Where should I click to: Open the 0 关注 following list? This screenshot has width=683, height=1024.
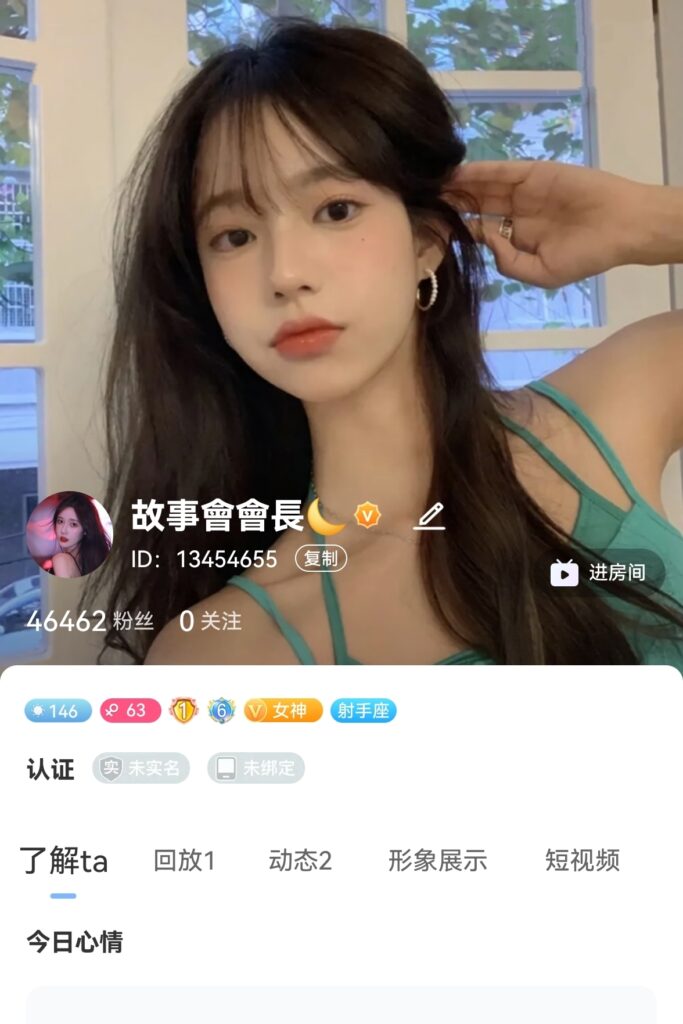point(211,621)
